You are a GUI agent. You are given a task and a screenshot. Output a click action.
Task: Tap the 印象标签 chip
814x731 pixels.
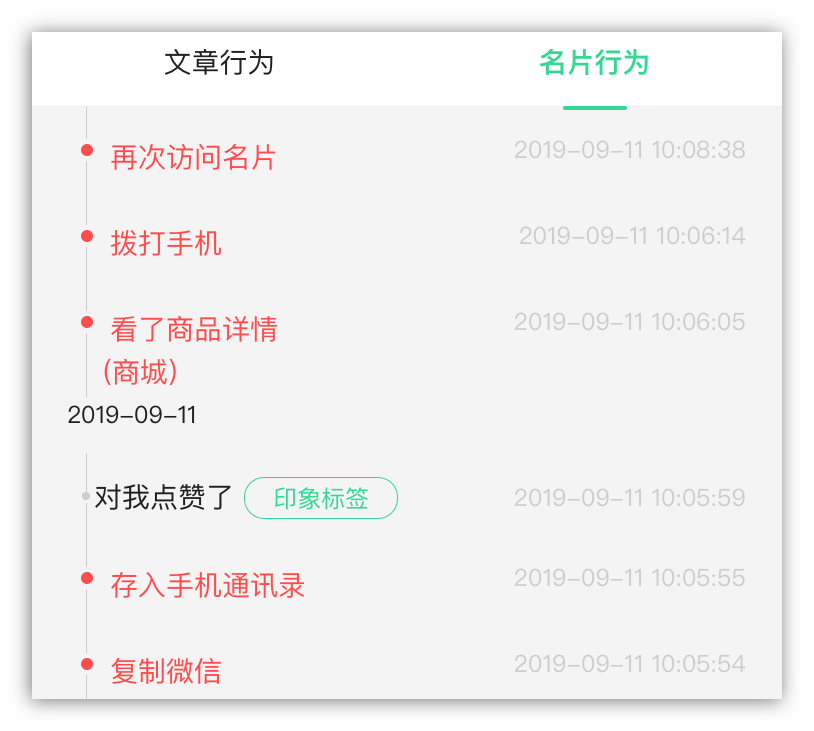tap(321, 498)
